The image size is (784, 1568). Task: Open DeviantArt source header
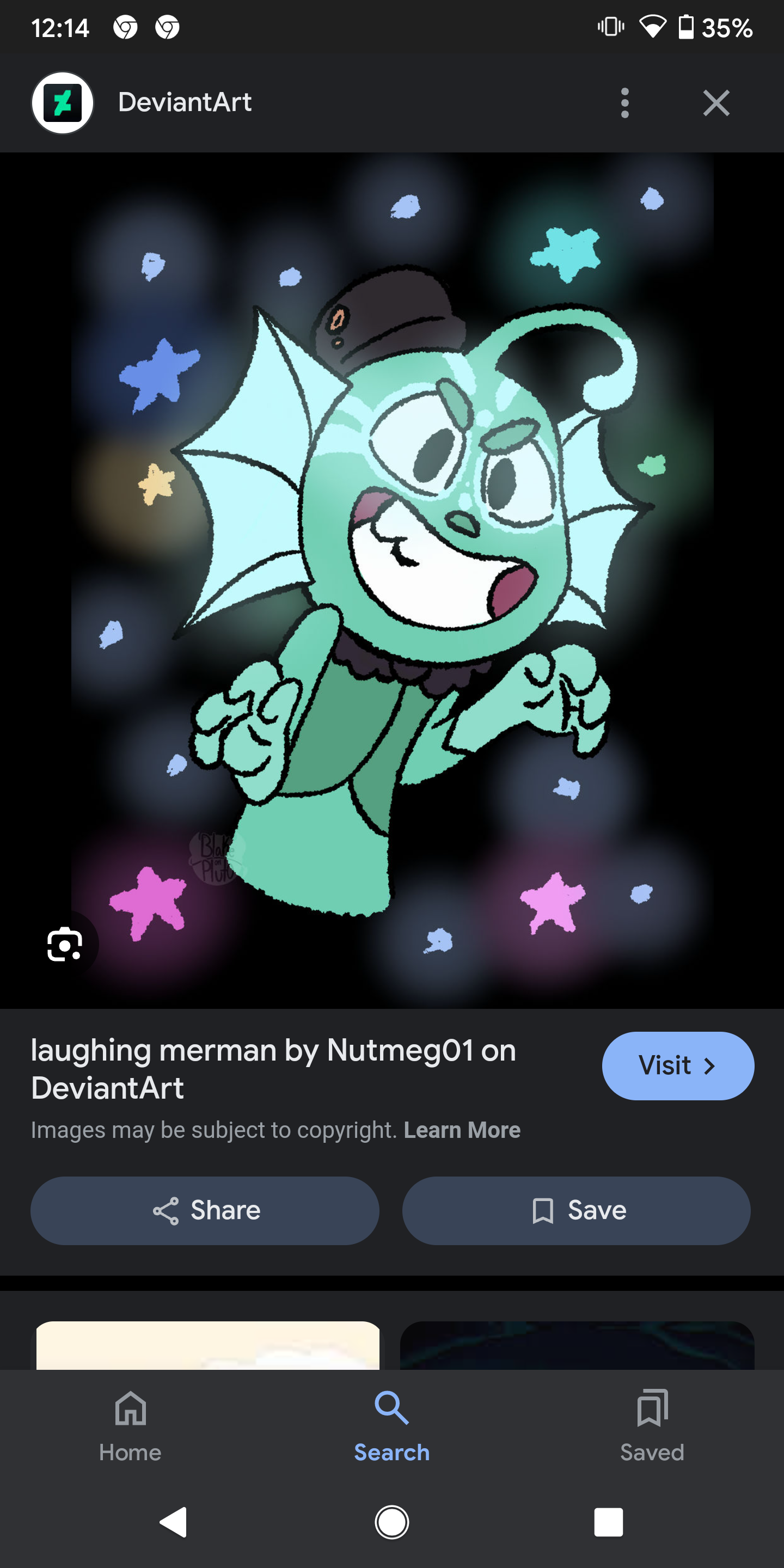(x=185, y=102)
